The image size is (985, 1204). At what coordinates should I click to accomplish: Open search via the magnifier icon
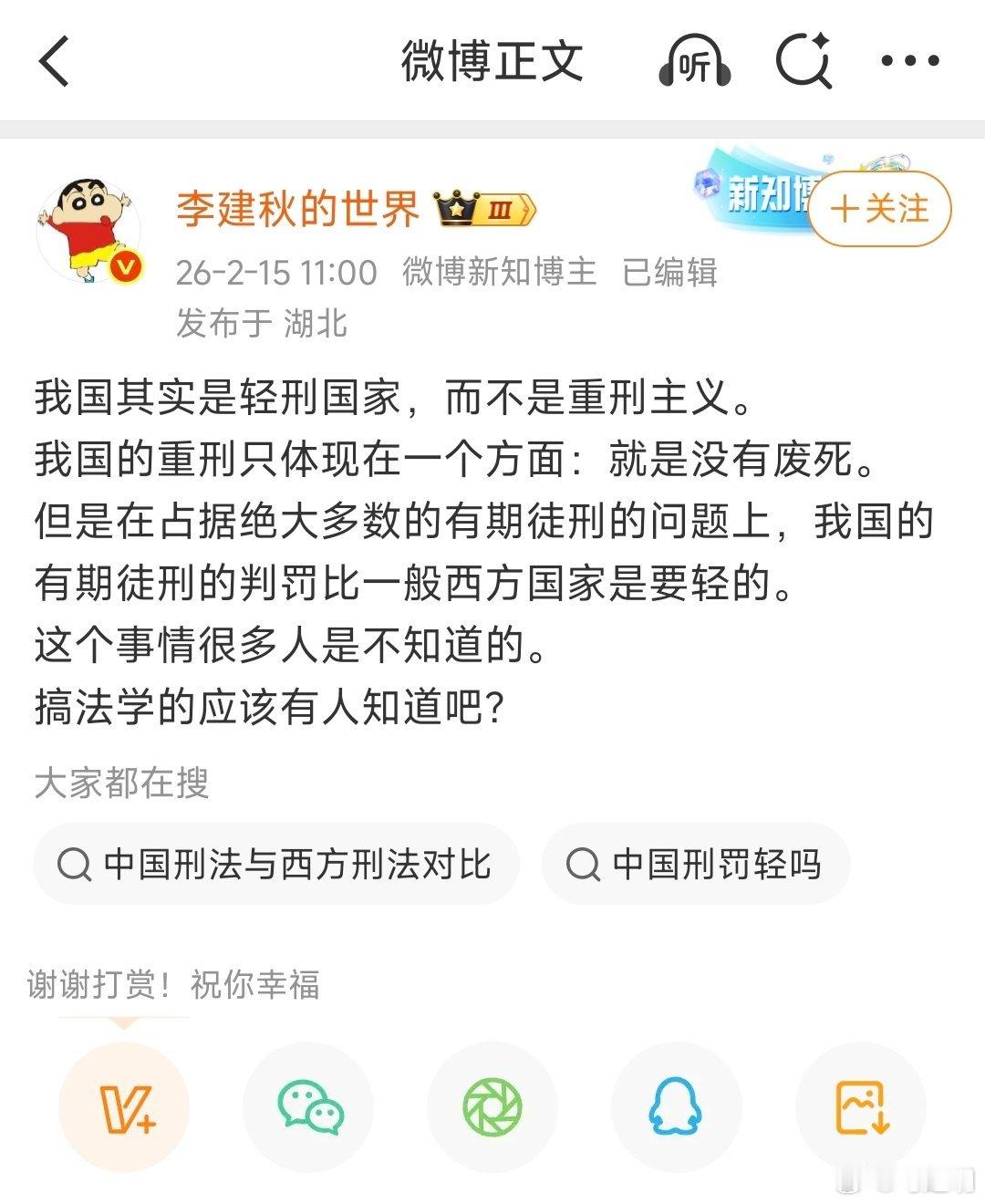[x=803, y=62]
